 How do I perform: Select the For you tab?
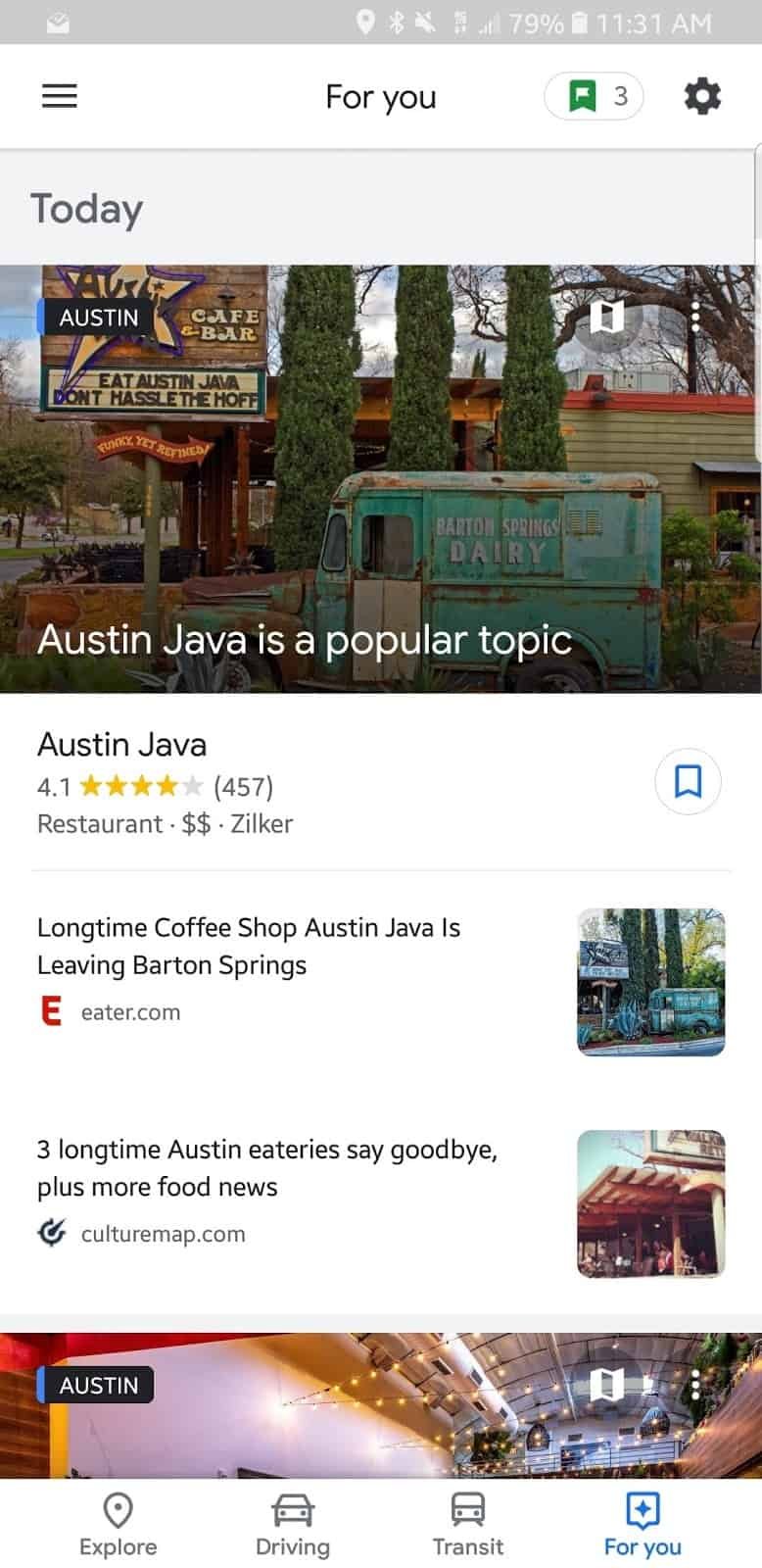click(x=643, y=1524)
